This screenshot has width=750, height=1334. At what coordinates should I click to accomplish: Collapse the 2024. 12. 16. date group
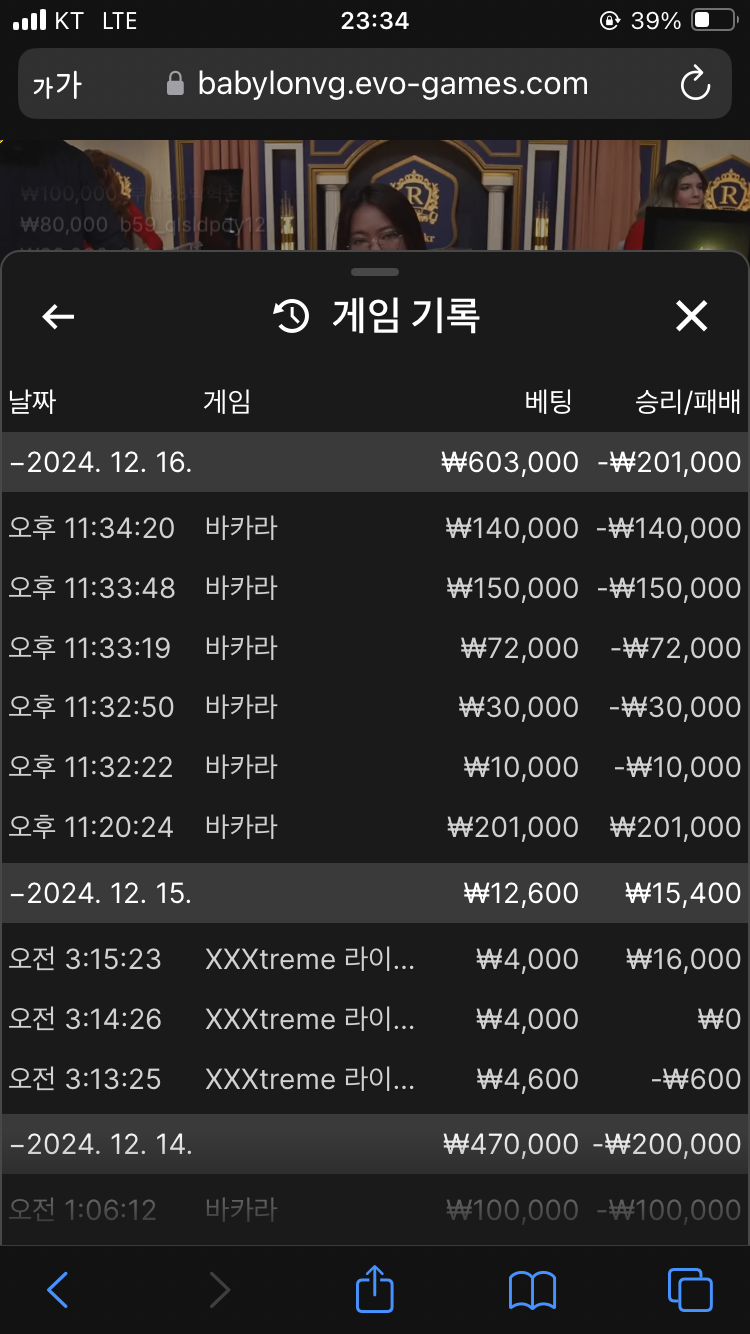[375, 462]
